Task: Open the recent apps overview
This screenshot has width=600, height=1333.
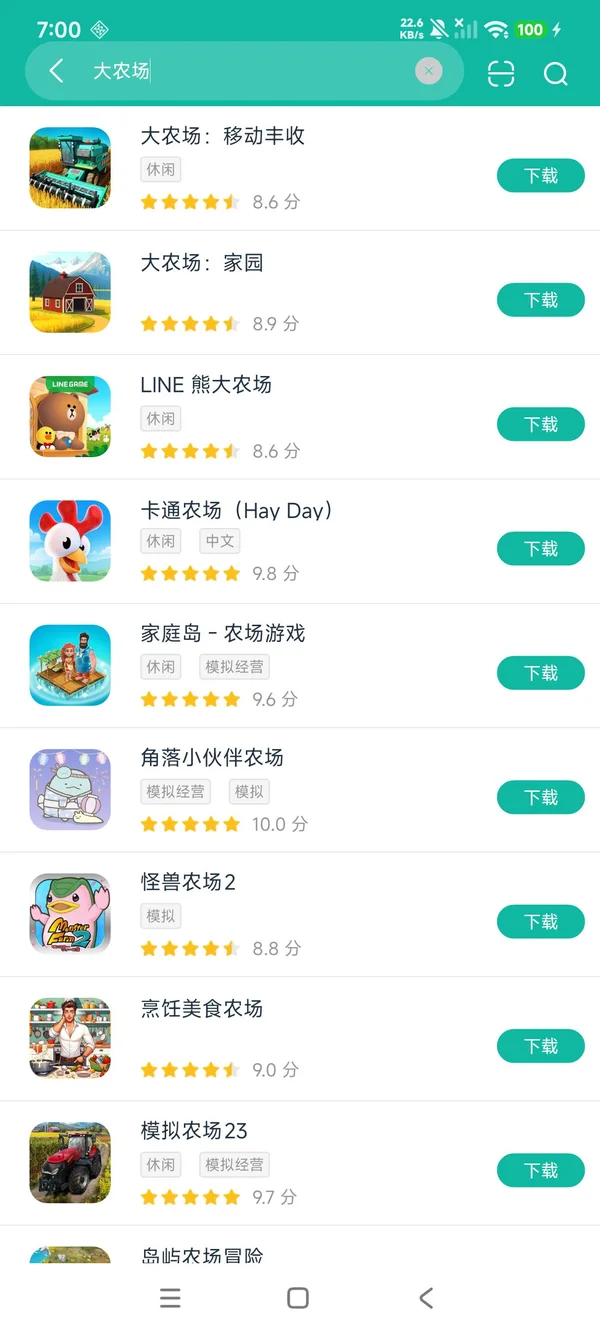Action: (x=171, y=1298)
